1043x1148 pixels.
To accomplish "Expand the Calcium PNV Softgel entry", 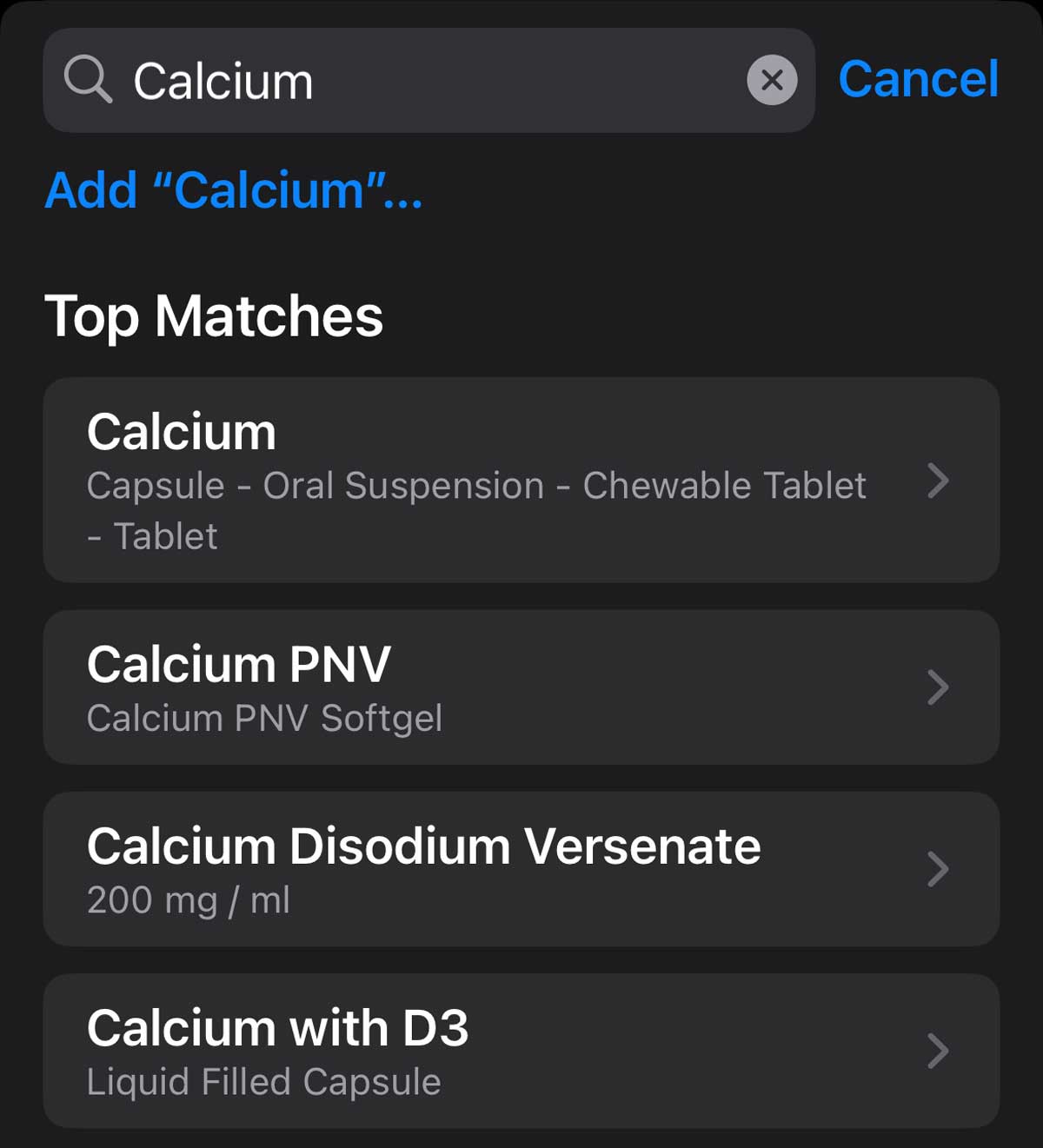I will tap(521, 687).
